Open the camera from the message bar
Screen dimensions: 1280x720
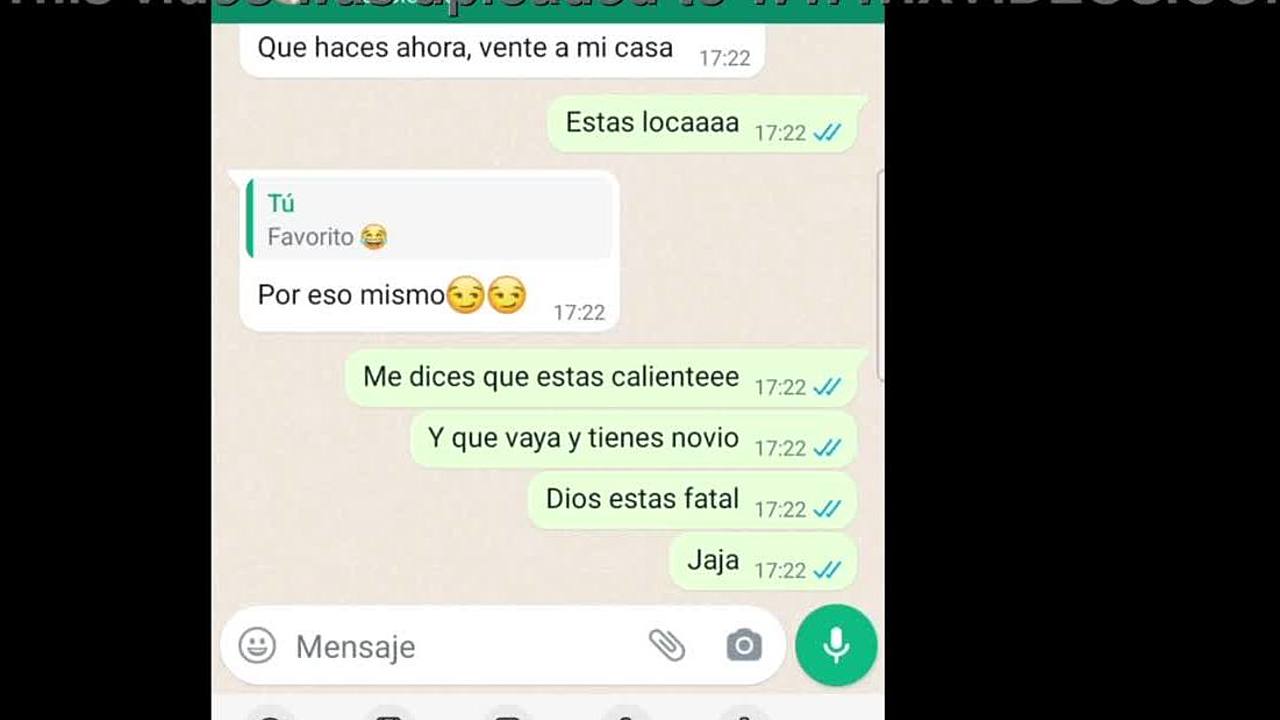[x=744, y=646]
